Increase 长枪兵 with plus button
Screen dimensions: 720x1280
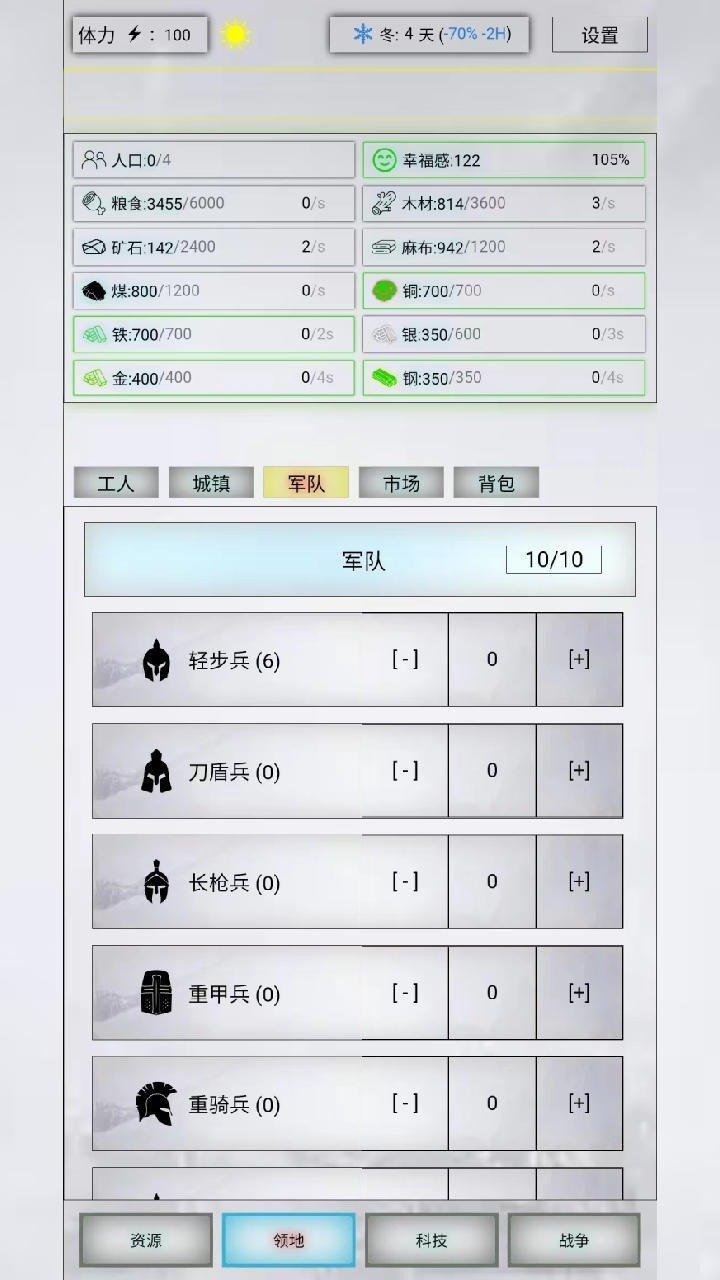[x=579, y=881]
